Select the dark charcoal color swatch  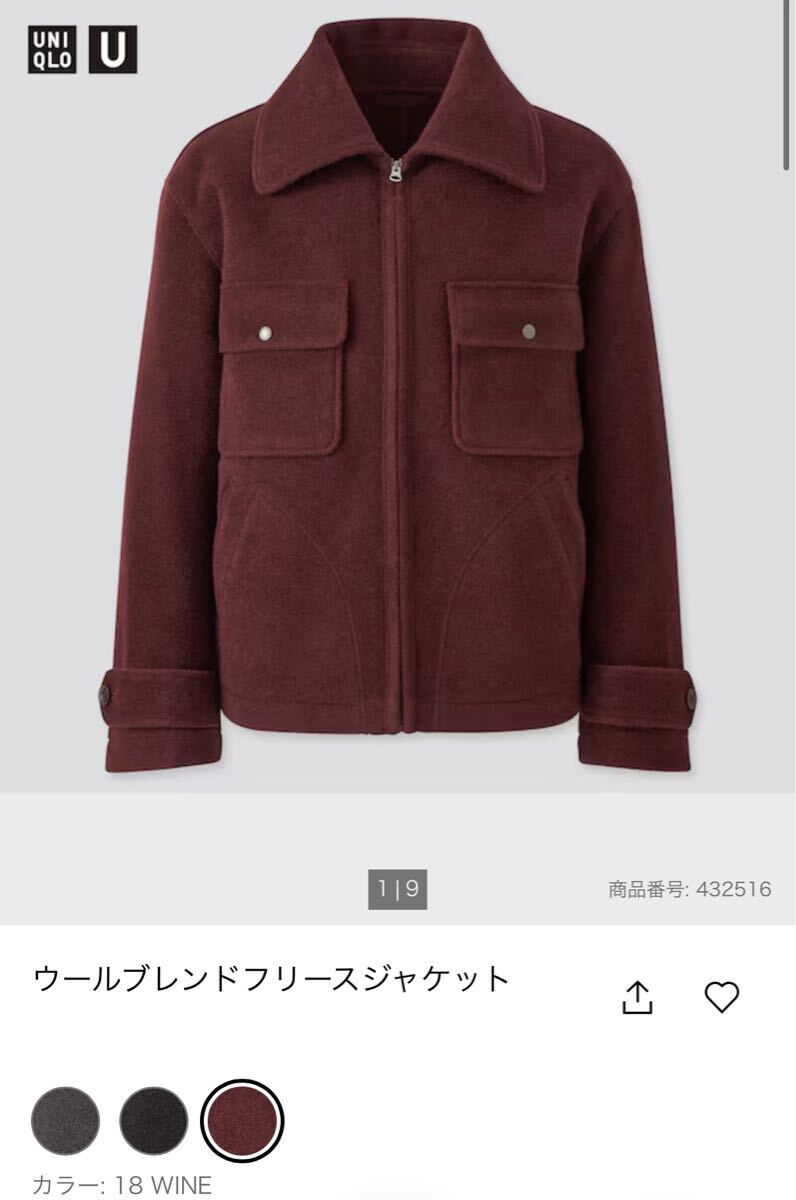pyautogui.click(x=154, y=1120)
